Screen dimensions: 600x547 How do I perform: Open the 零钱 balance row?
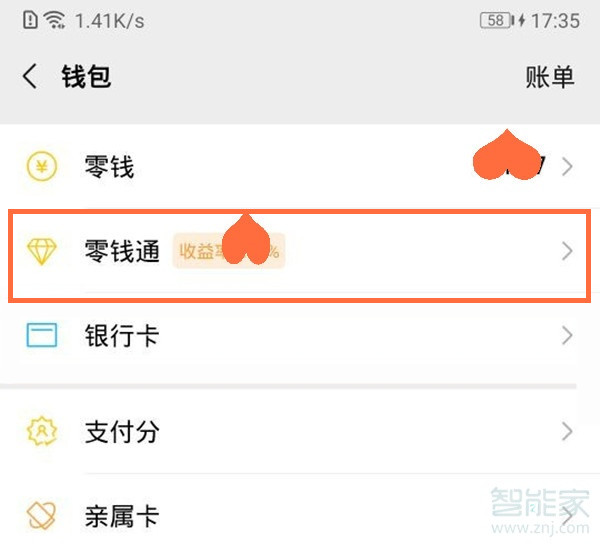pyautogui.click(x=300, y=167)
